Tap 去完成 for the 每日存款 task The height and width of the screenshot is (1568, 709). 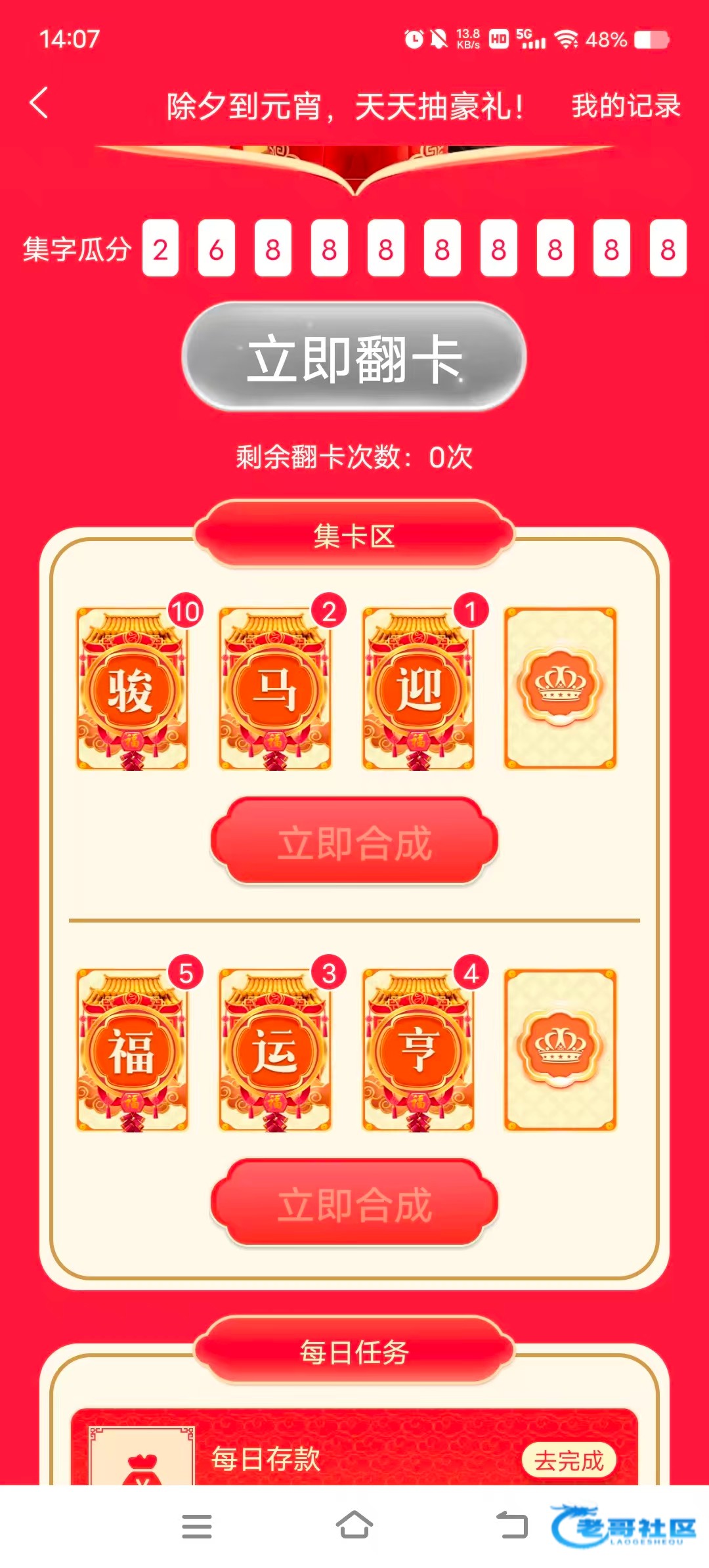tap(569, 1460)
